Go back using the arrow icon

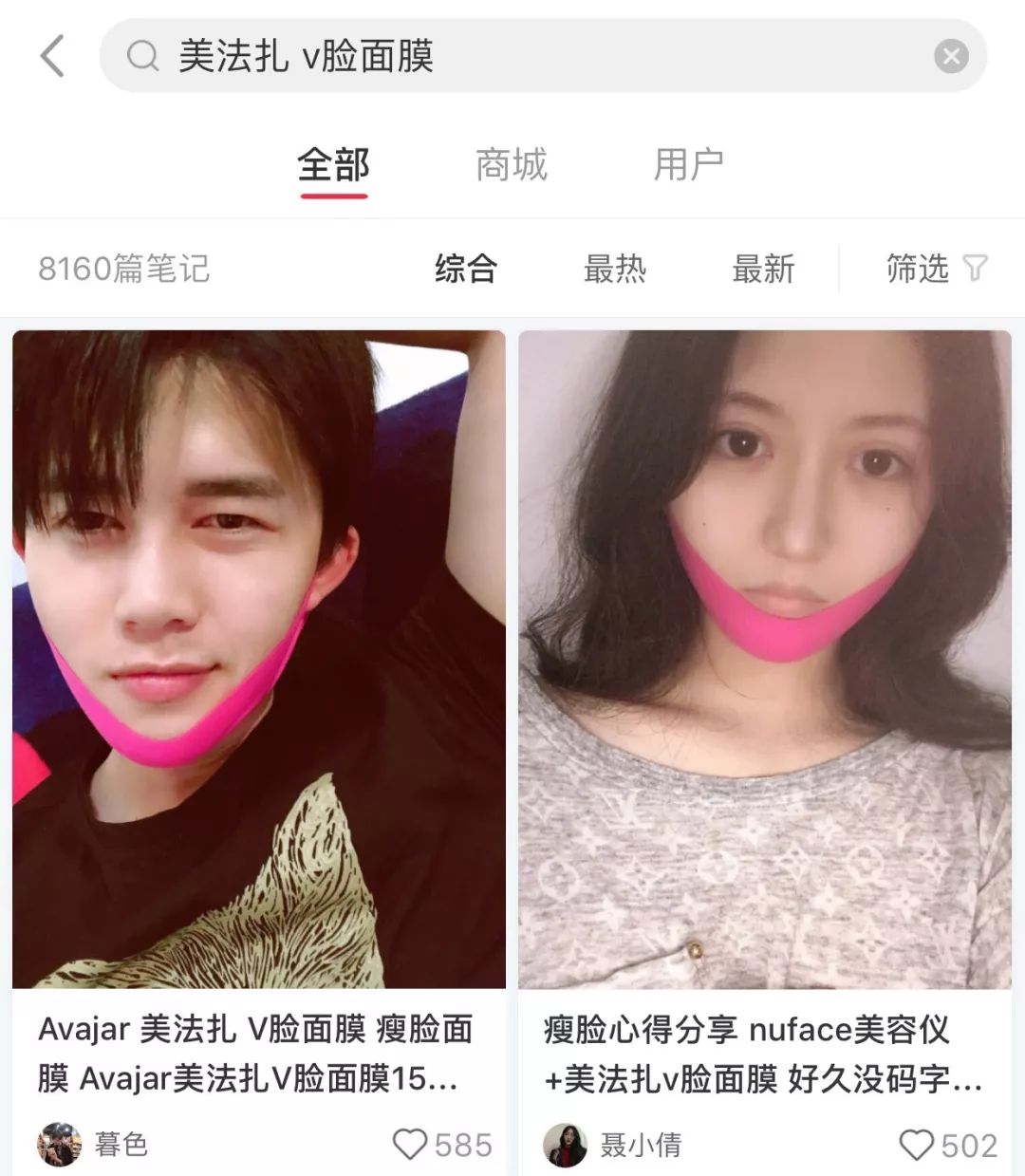[53, 57]
